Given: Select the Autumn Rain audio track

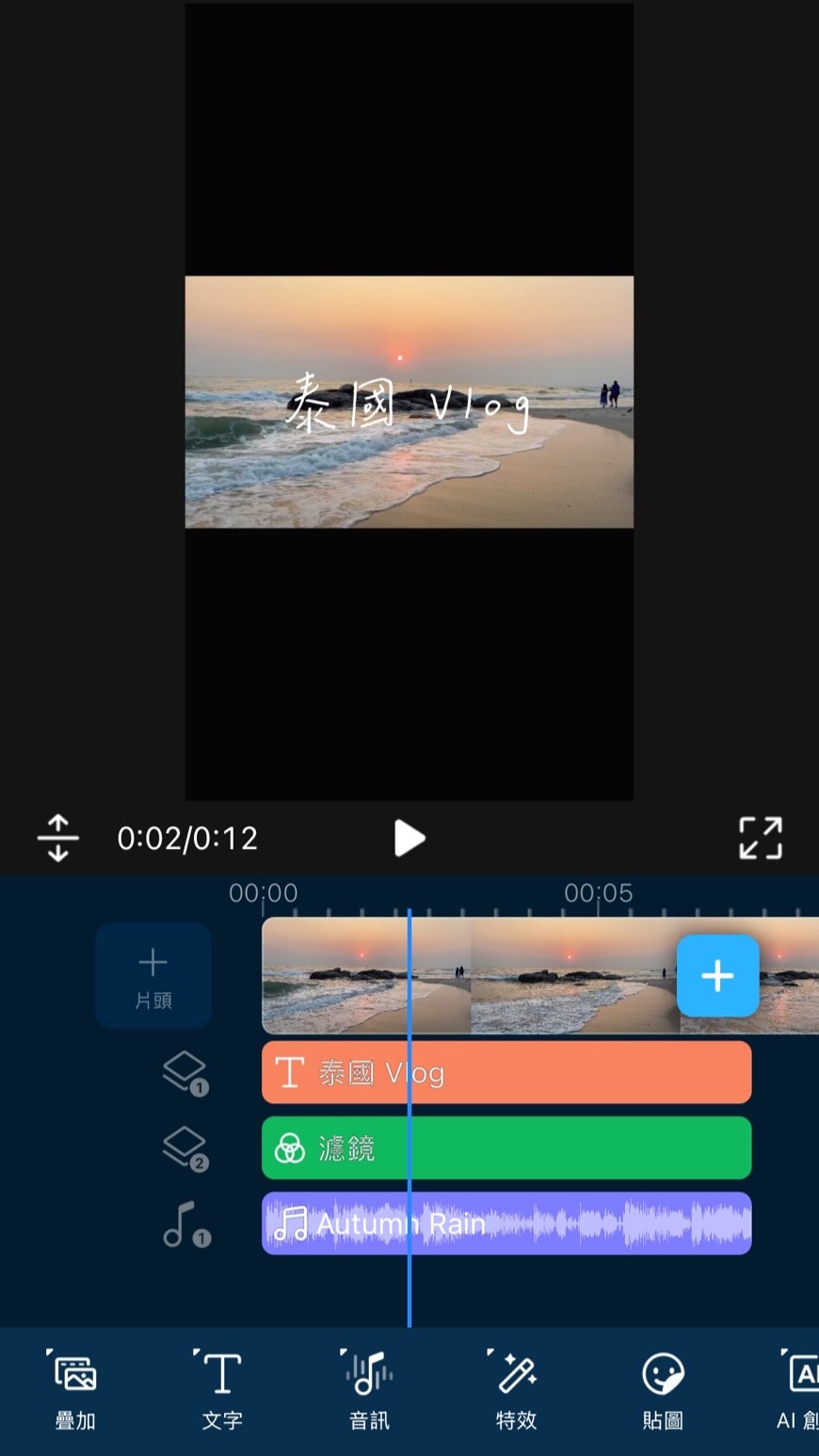Looking at the screenshot, I should (x=506, y=1224).
